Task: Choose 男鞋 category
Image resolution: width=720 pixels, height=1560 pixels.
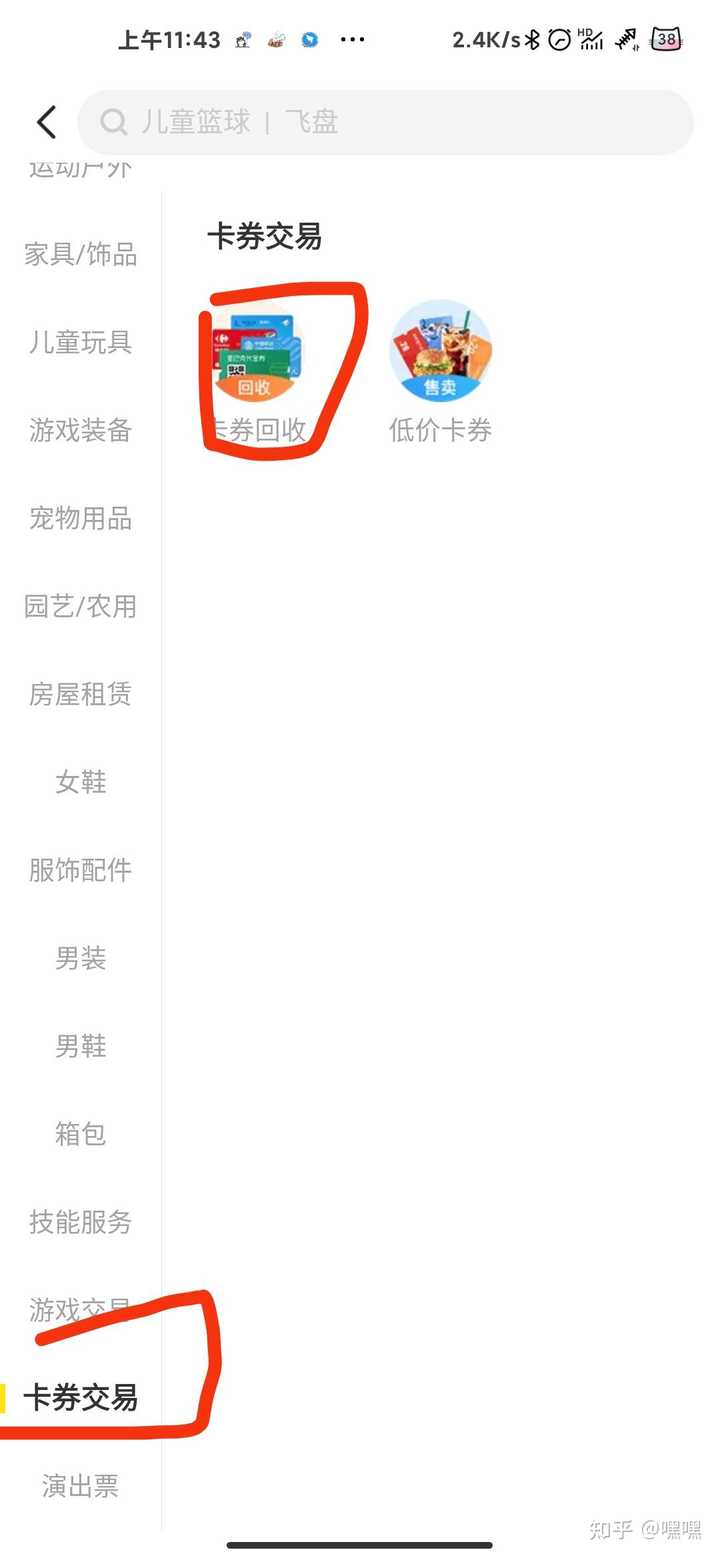Action: coord(80,1046)
